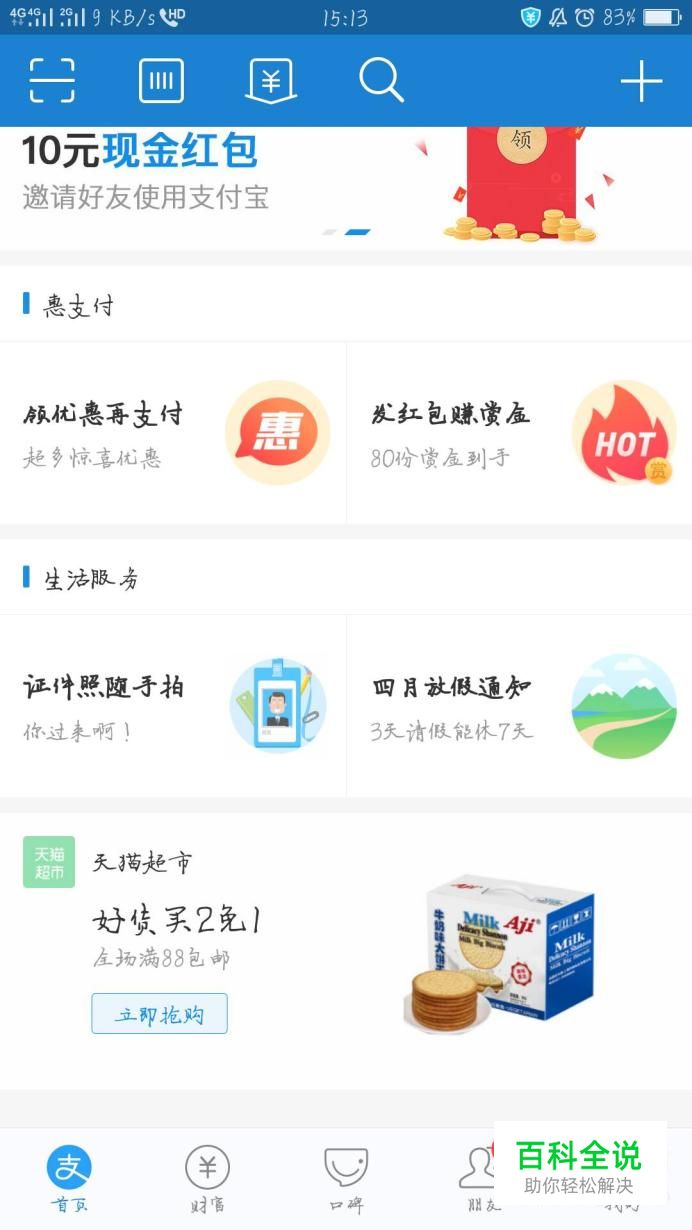
Task: Open the 发红包赚赏金 card
Action: 520,433
